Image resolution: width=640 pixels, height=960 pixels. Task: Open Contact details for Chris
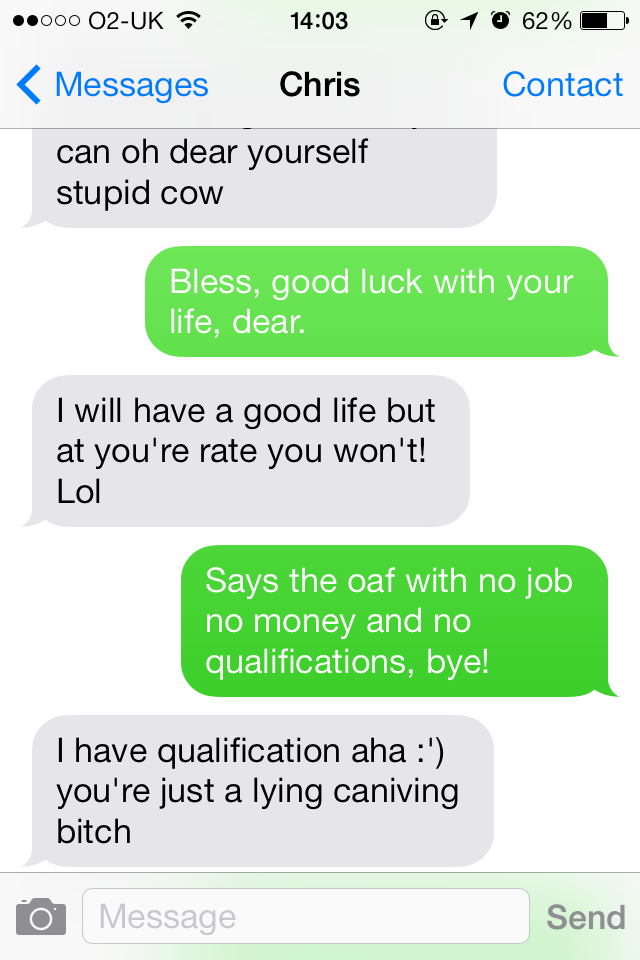pyautogui.click(x=562, y=86)
